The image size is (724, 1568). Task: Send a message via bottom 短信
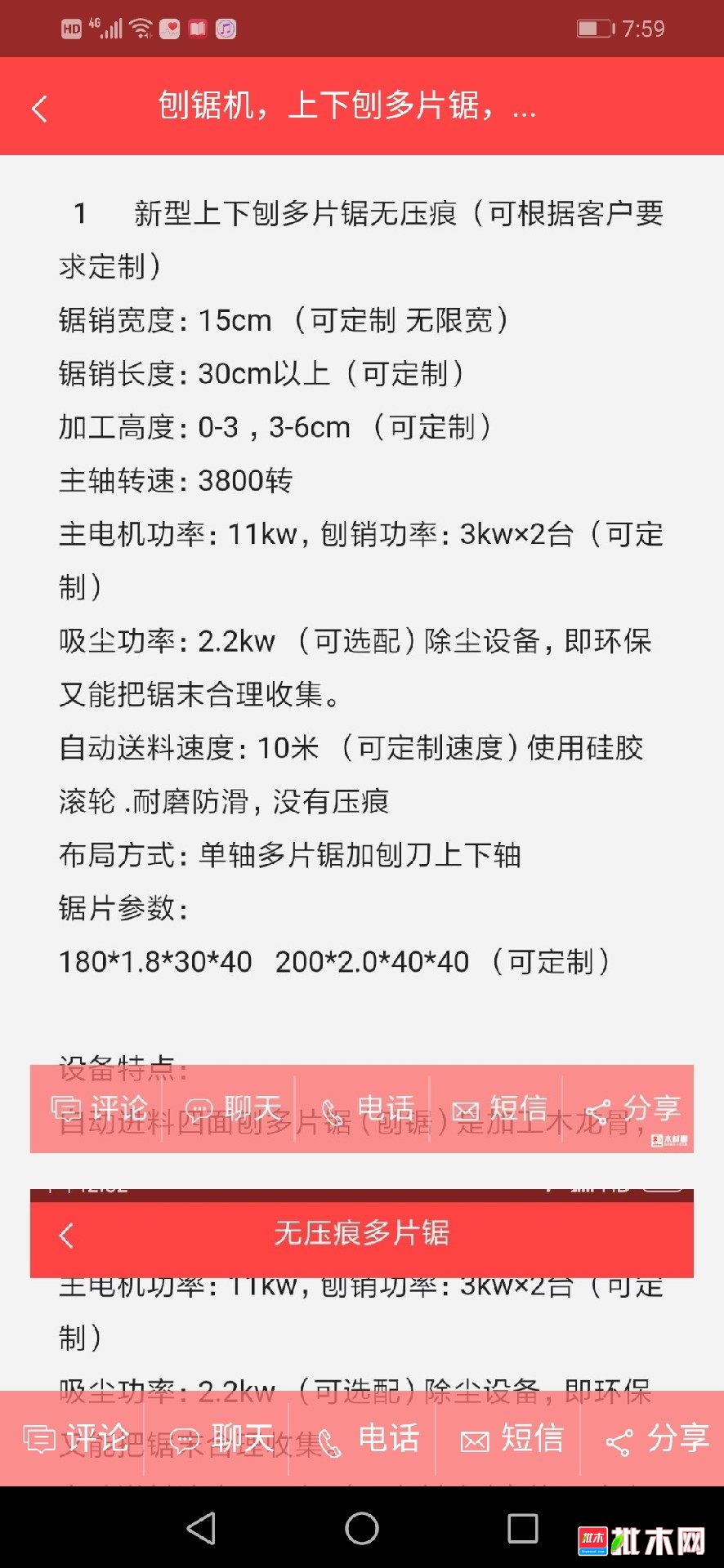pyautogui.click(x=512, y=1439)
